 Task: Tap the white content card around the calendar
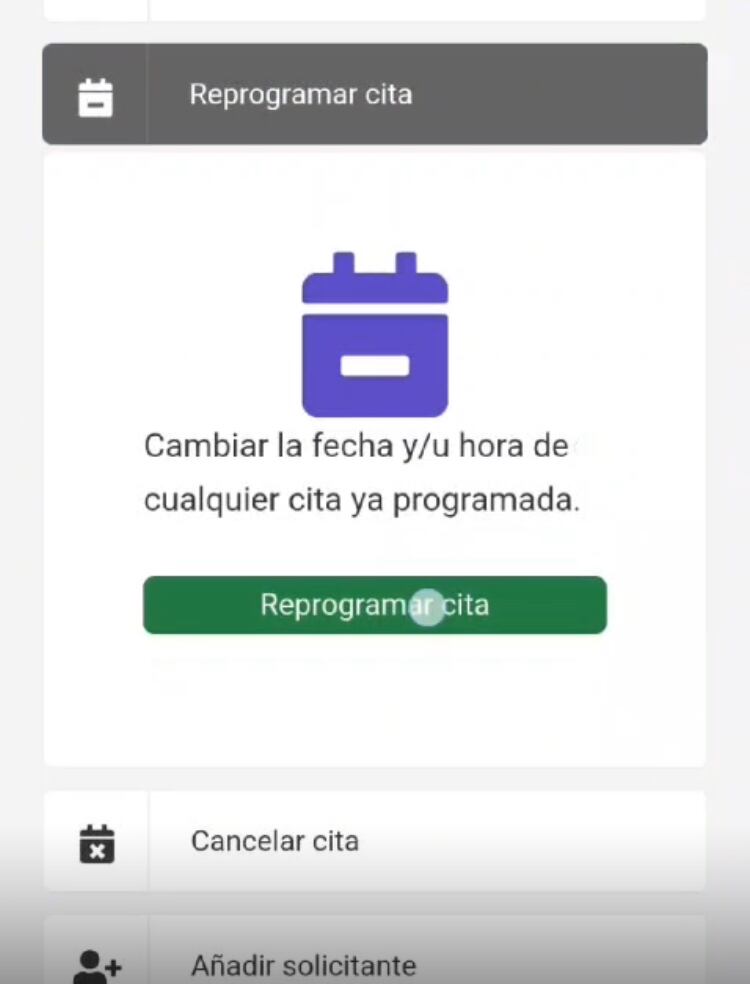point(374,700)
